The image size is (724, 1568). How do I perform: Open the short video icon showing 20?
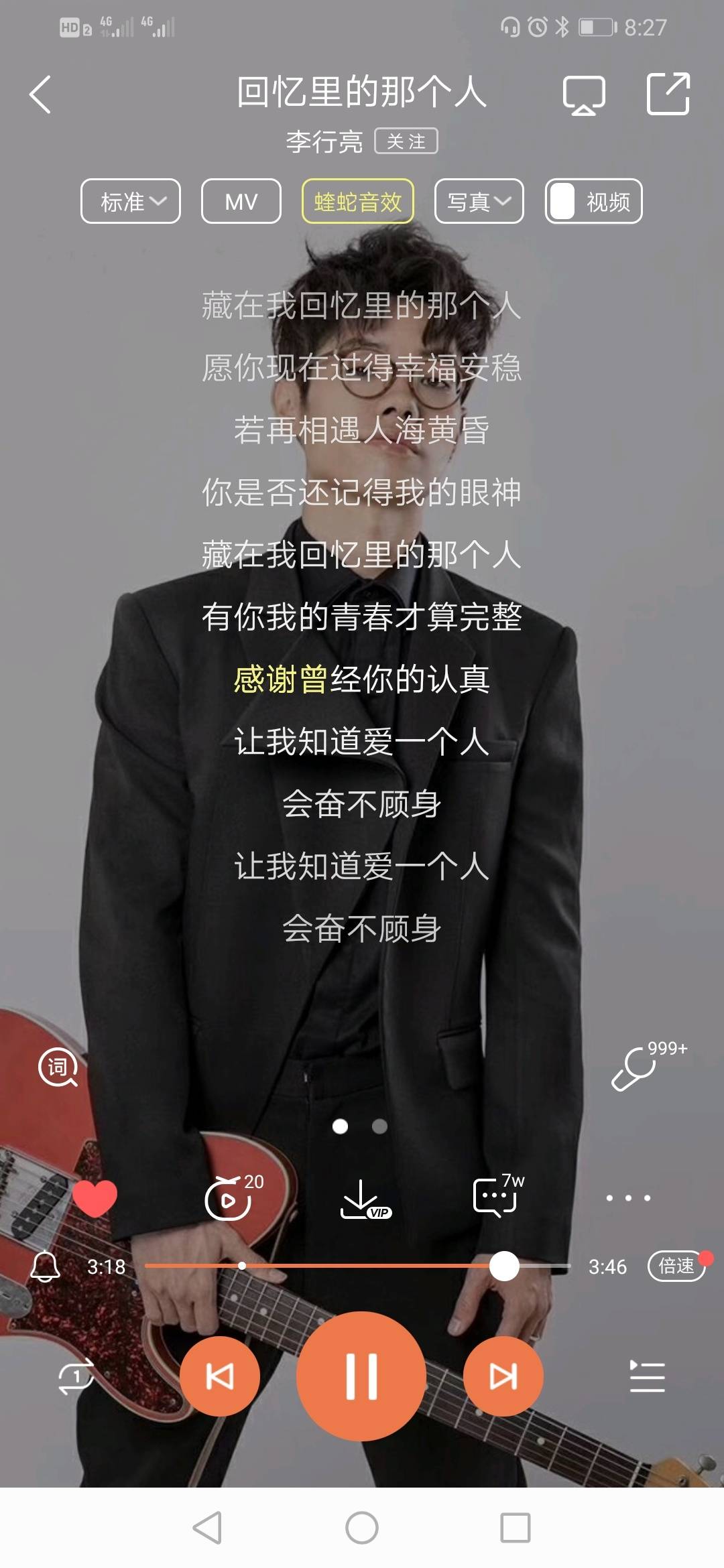229,1197
